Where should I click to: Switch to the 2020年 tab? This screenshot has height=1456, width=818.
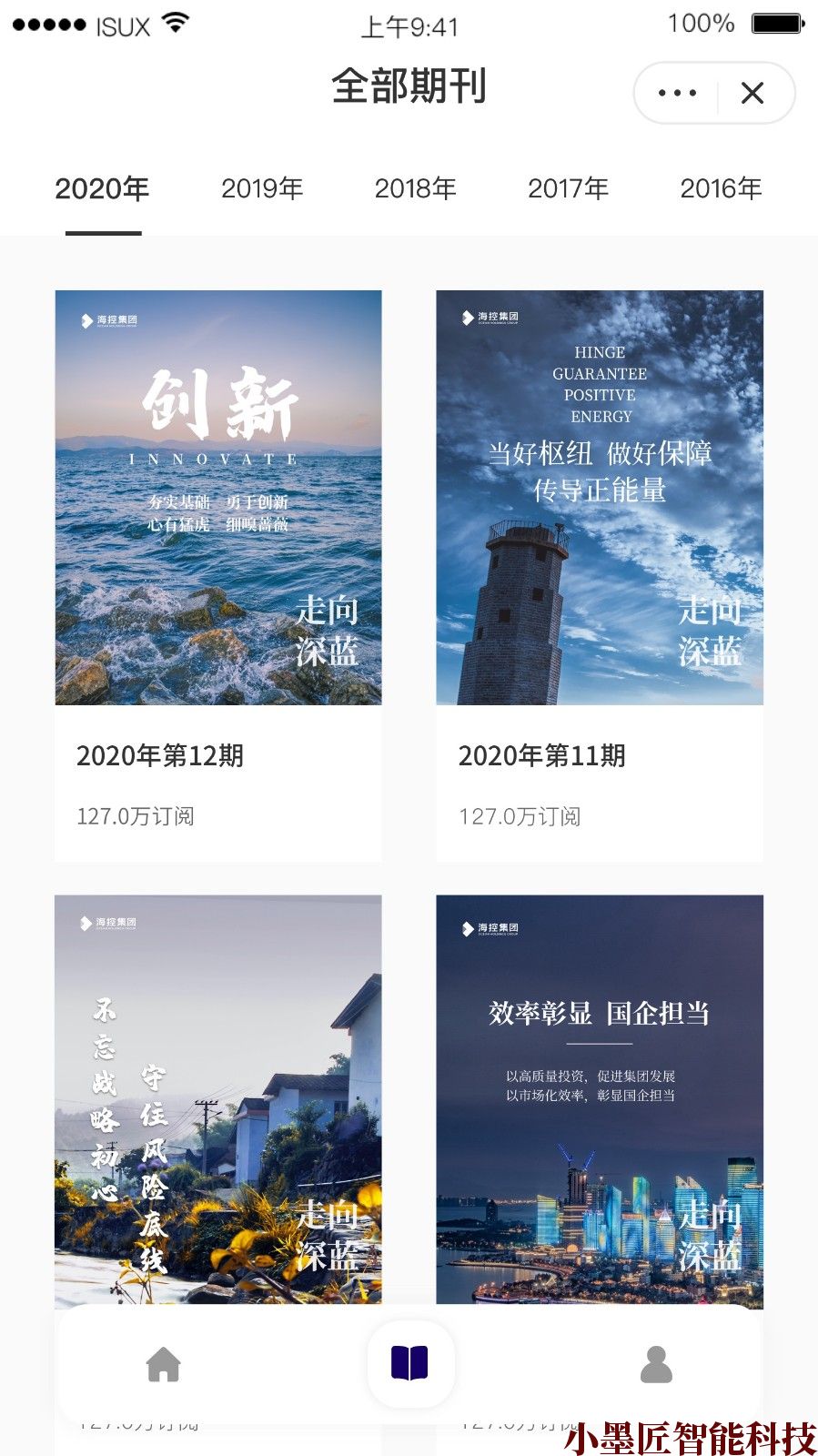102,189
